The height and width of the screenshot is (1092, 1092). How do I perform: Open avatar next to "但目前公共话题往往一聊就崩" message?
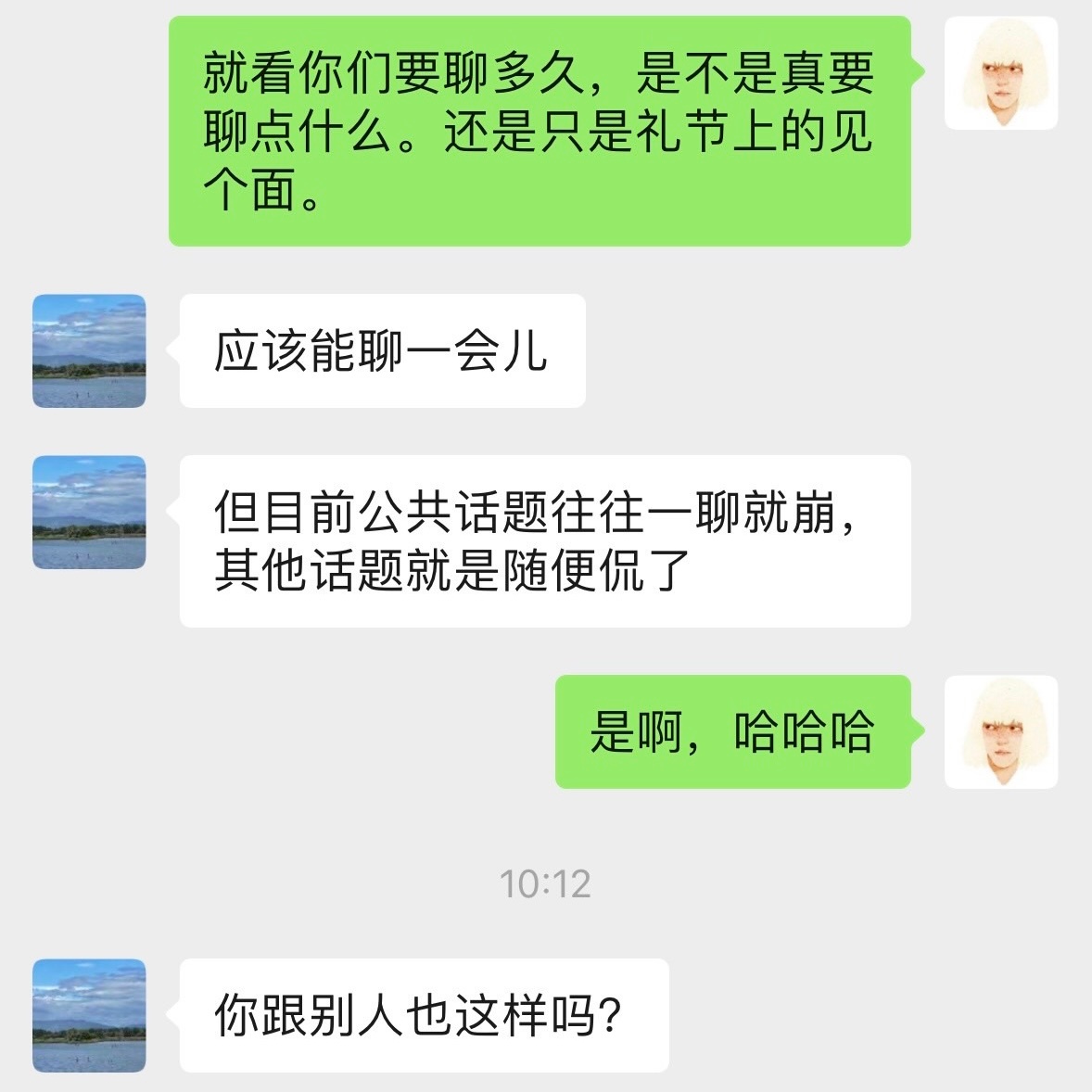(x=89, y=512)
